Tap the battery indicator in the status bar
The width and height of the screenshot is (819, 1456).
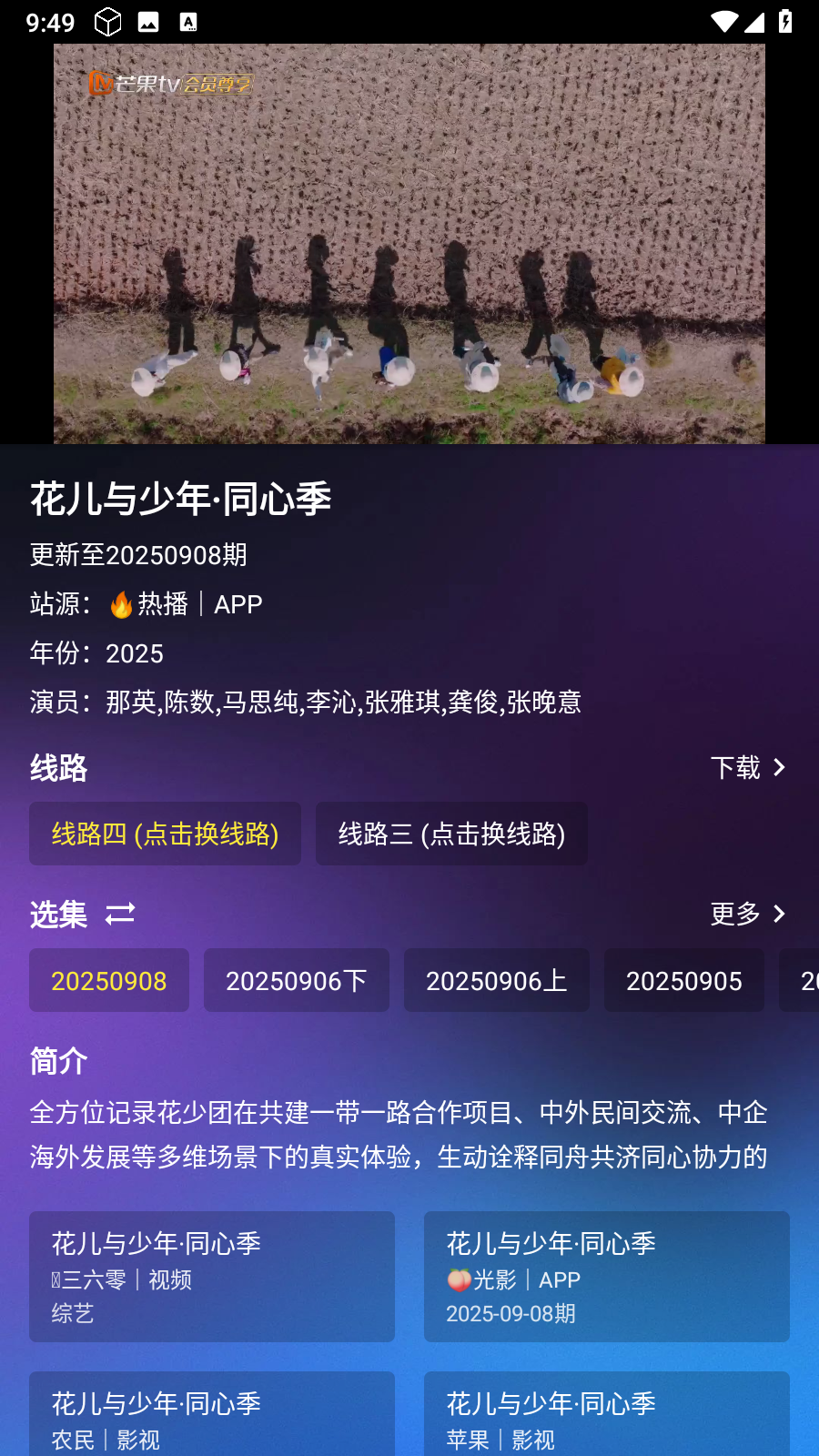[x=784, y=20]
